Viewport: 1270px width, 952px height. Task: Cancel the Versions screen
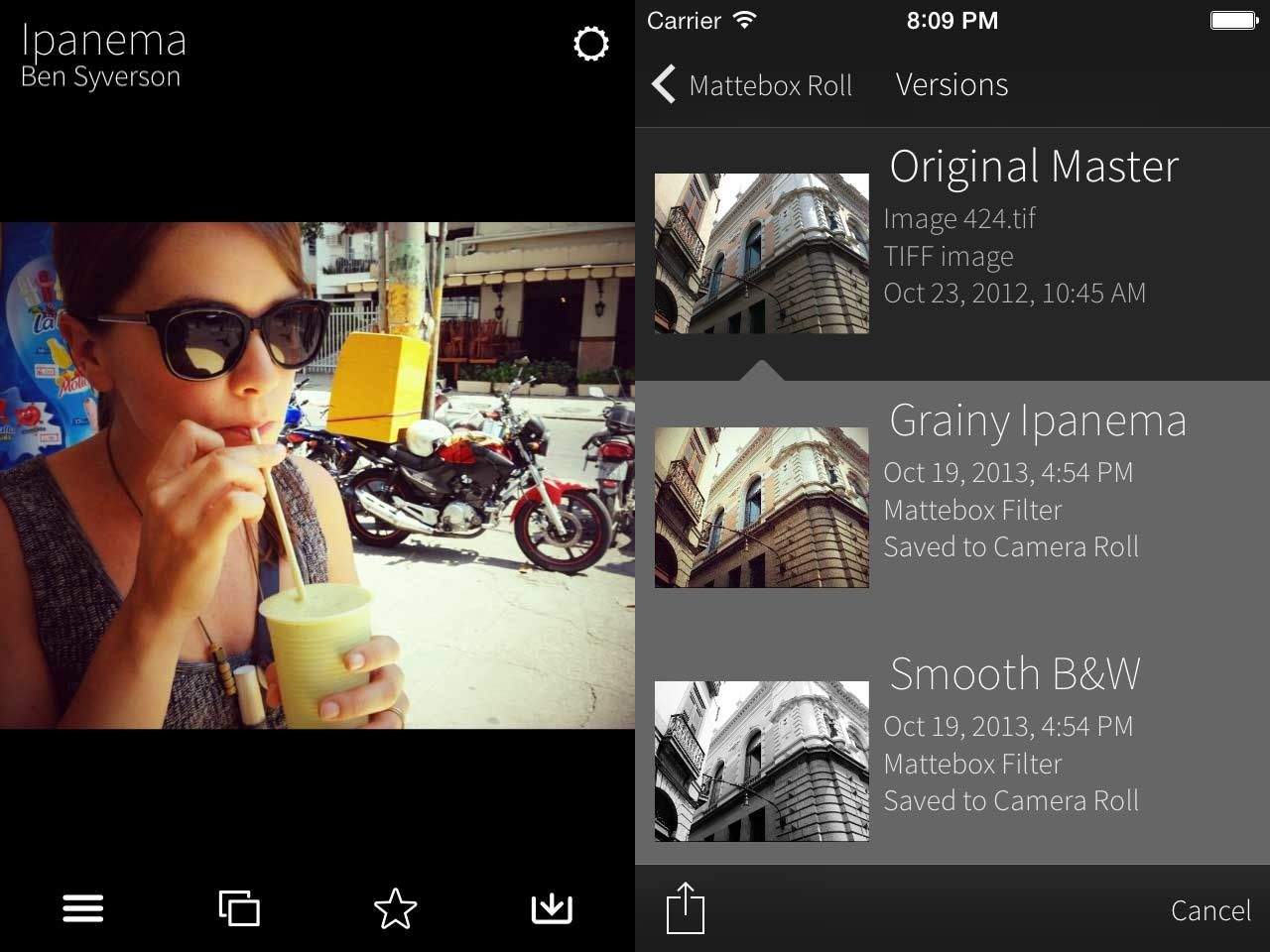click(1209, 910)
